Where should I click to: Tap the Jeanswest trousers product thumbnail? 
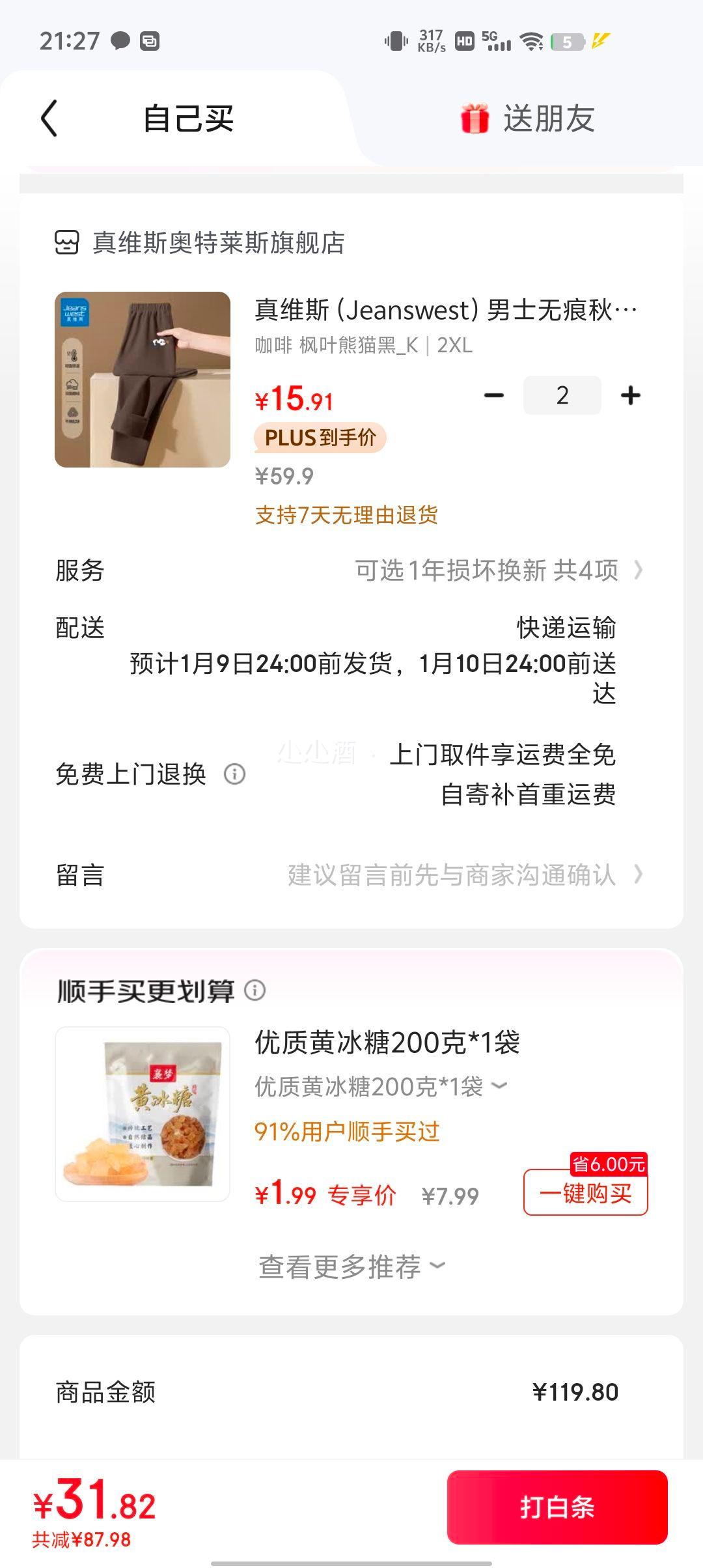tap(145, 378)
